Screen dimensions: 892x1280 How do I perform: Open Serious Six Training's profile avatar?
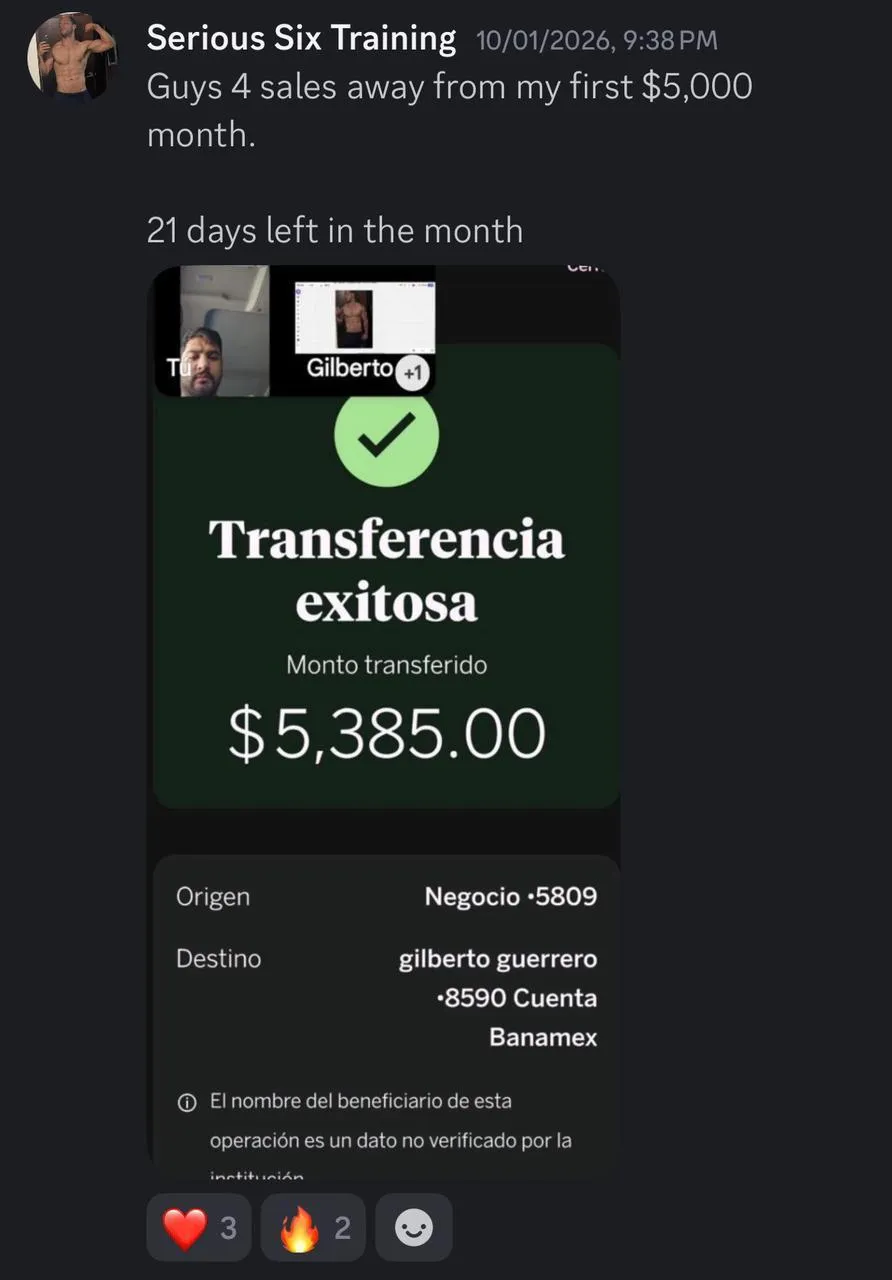[72, 57]
